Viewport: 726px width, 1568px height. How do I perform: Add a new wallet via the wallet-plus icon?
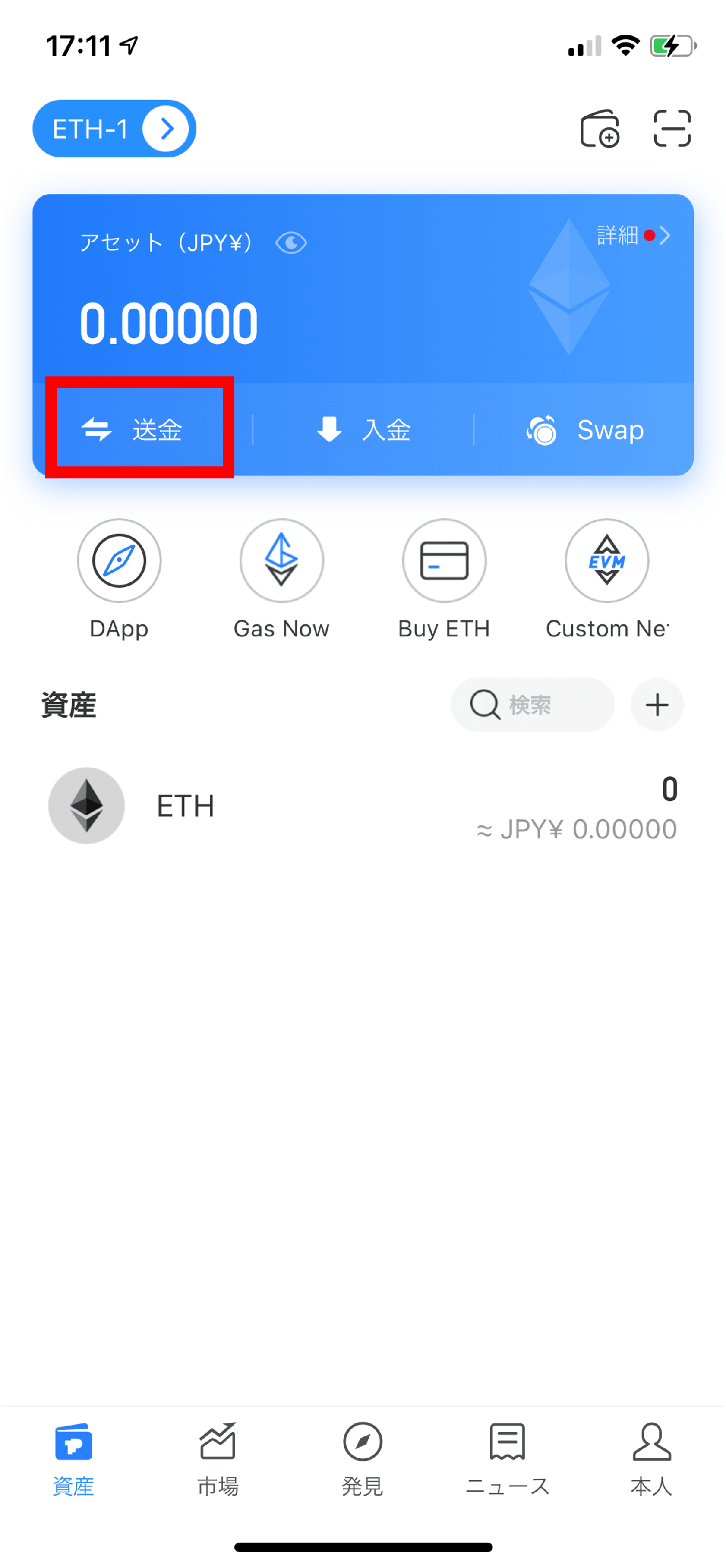coord(599,129)
